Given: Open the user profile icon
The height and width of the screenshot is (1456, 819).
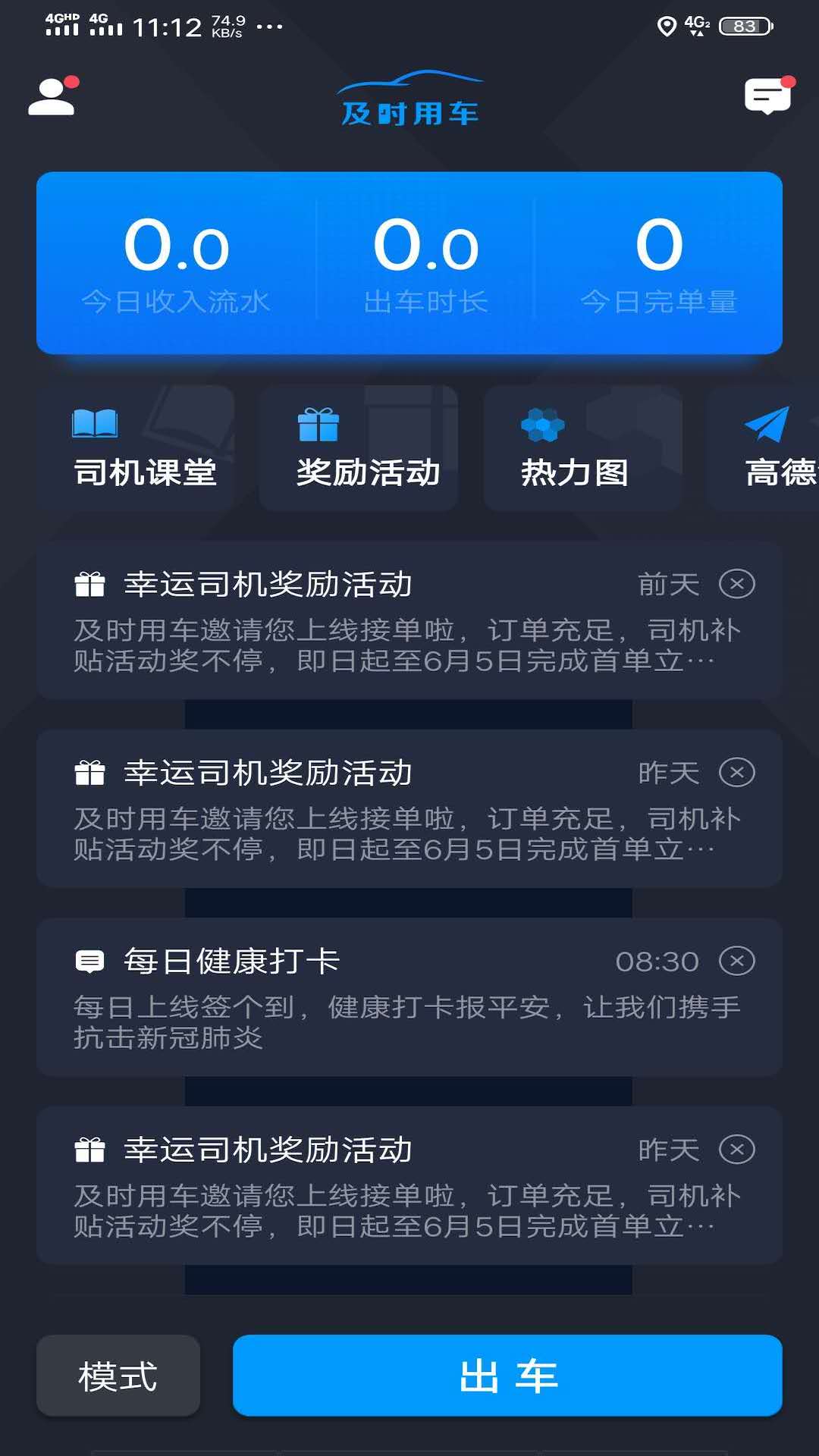Looking at the screenshot, I should point(52,97).
